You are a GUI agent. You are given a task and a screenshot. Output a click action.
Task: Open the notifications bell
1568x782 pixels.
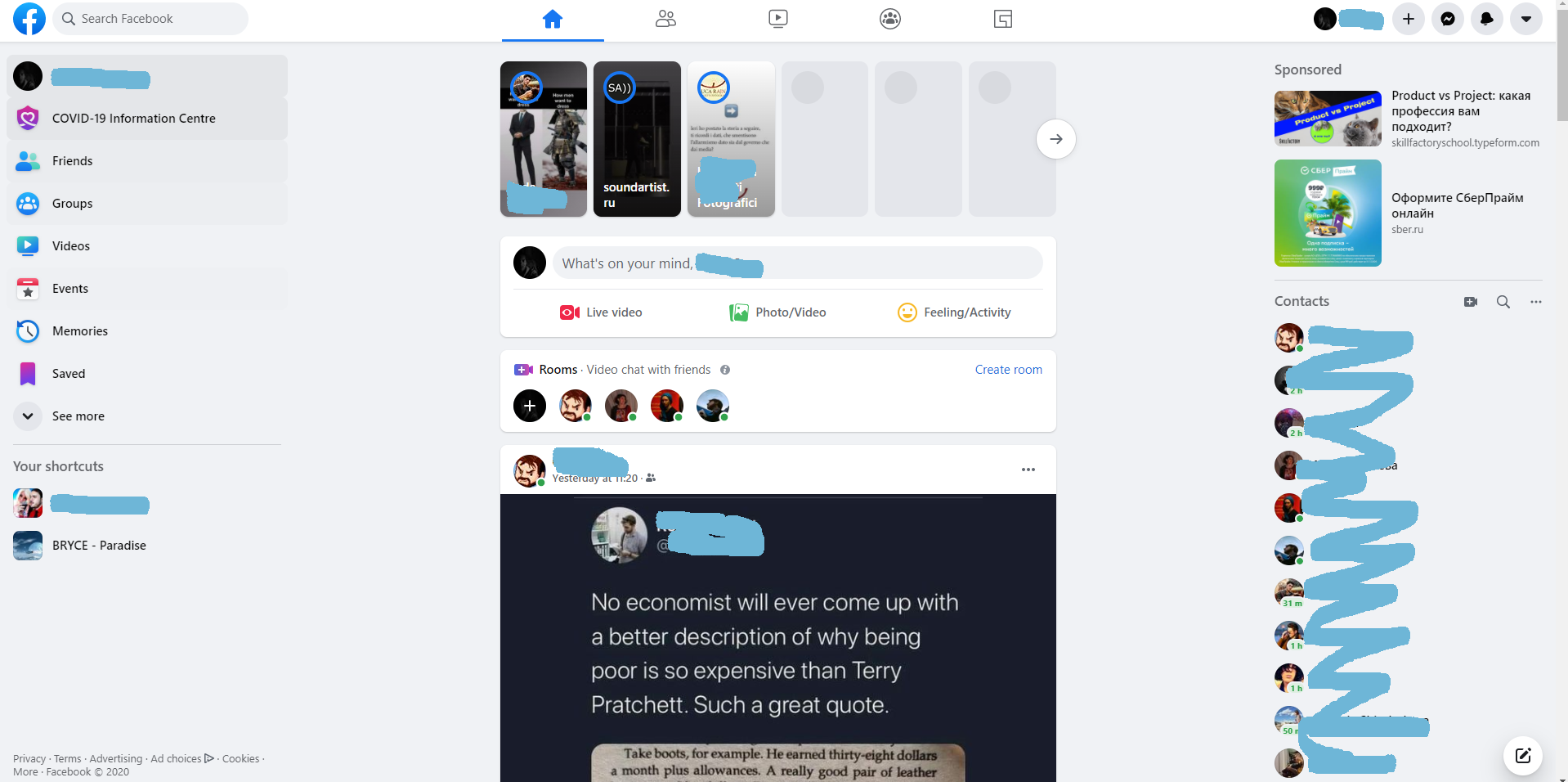[x=1486, y=19]
